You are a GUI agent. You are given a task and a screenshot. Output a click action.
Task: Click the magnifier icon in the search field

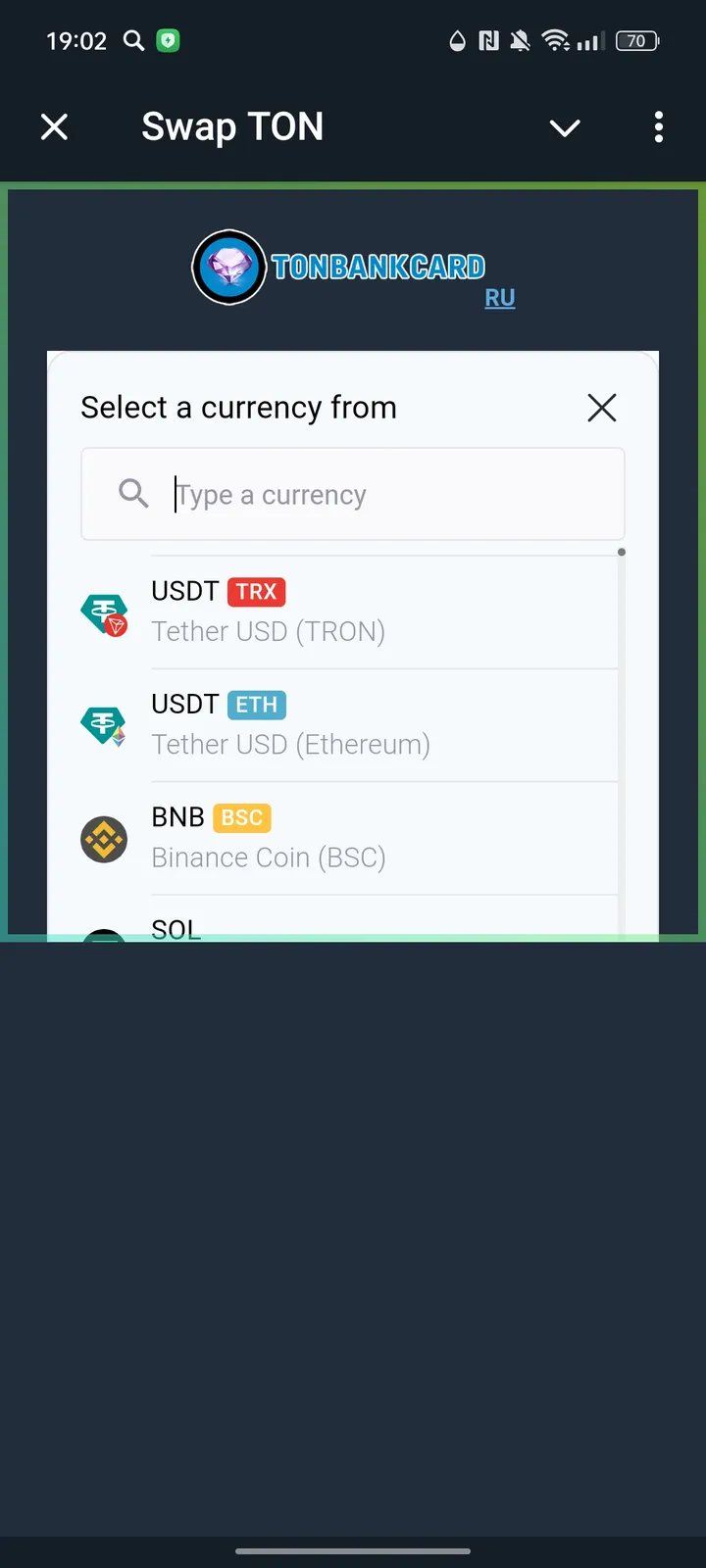click(132, 493)
